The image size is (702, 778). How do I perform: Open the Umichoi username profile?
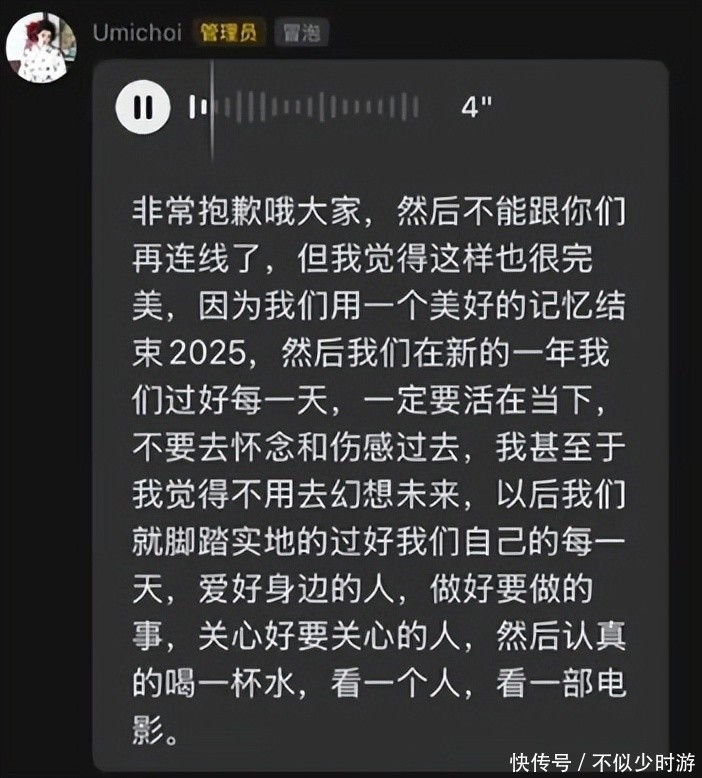[137, 32]
